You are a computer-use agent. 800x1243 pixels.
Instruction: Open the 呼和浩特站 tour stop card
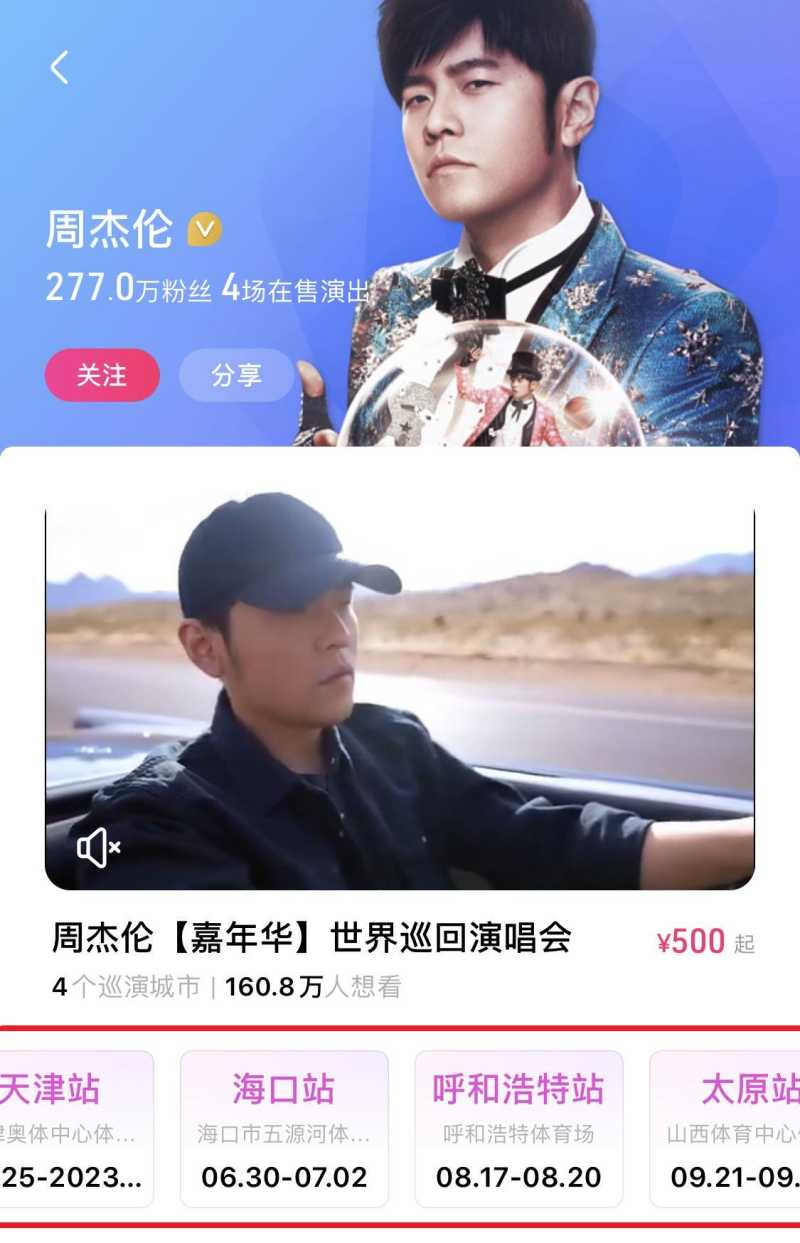pyautogui.click(x=518, y=1128)
